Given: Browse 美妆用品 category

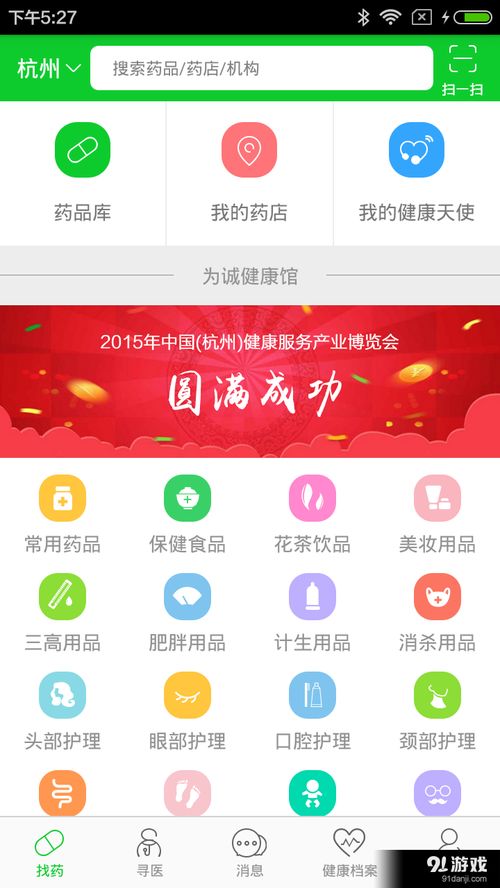Looking at the screenshot, I should (x=437, y=514).
